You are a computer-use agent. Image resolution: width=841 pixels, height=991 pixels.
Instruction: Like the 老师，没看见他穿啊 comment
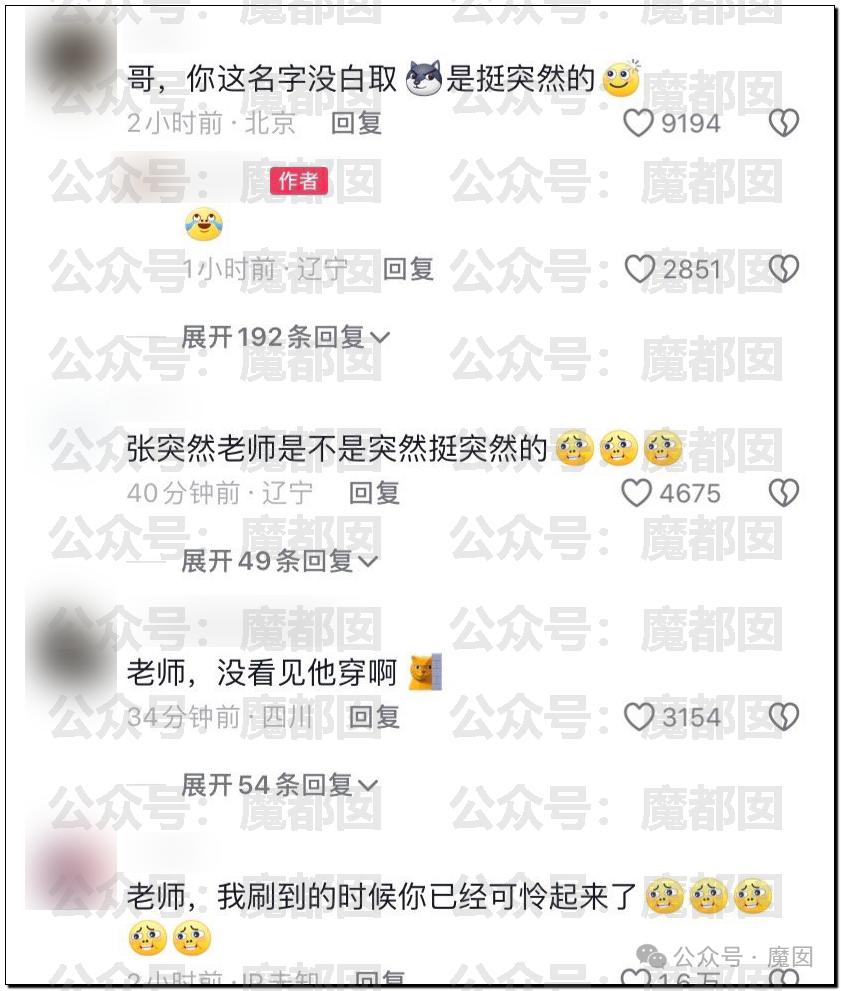[638, 717]
